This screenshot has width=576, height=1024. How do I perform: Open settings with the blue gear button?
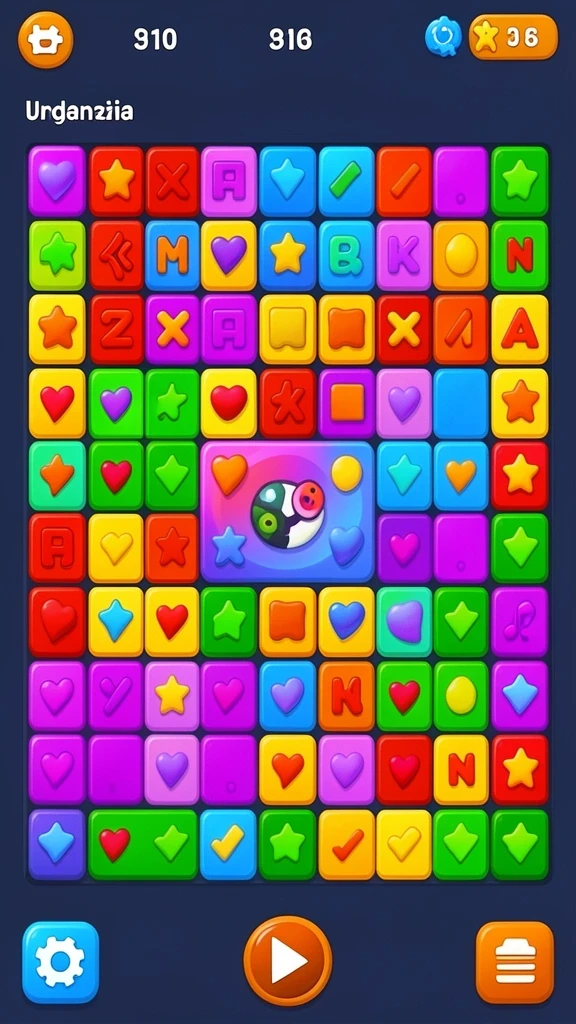(x=60, y=962)
